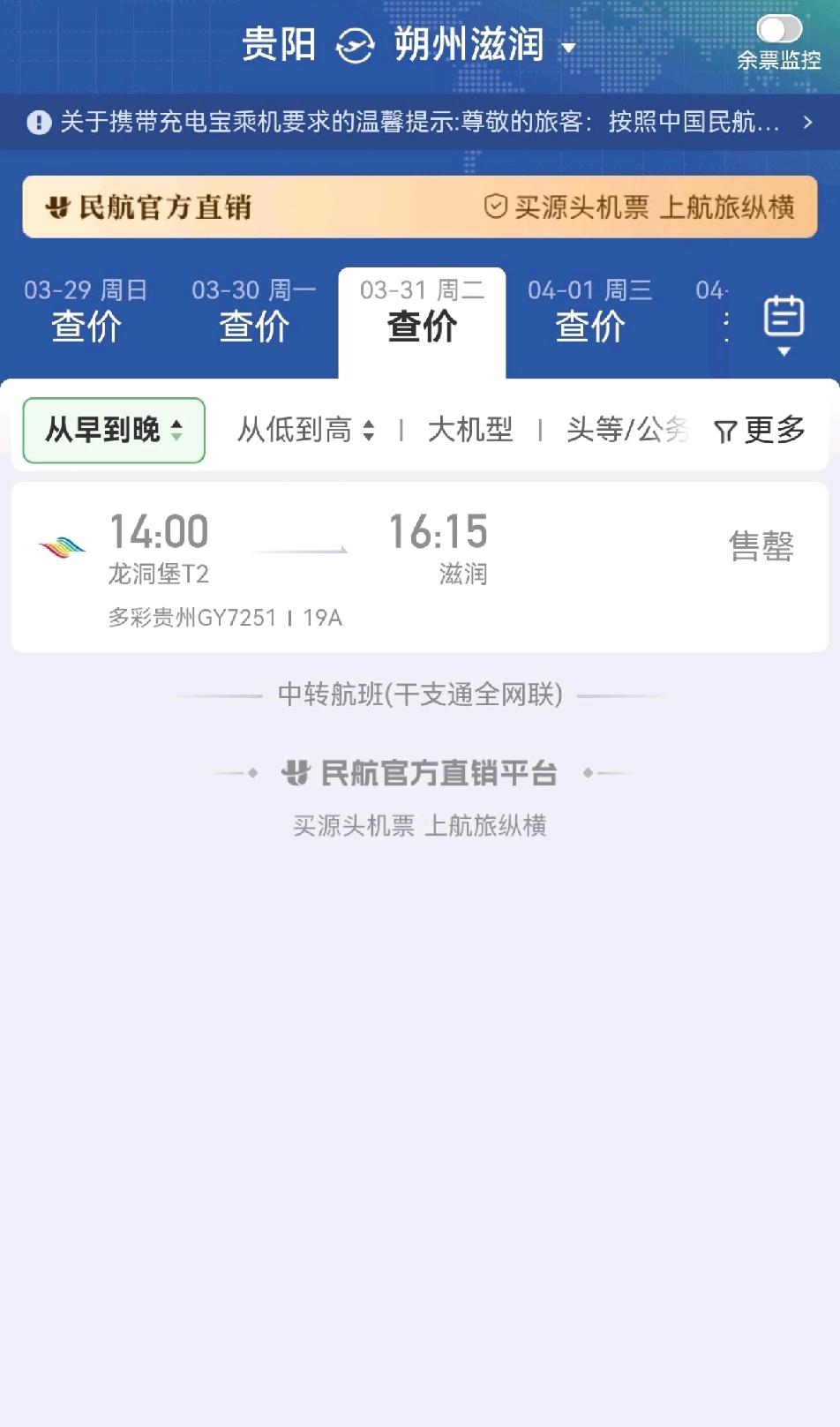The height and width of the screenshot is (1427, 840).
Task: Open the calendar date picker icon
Action: point(782,319)
